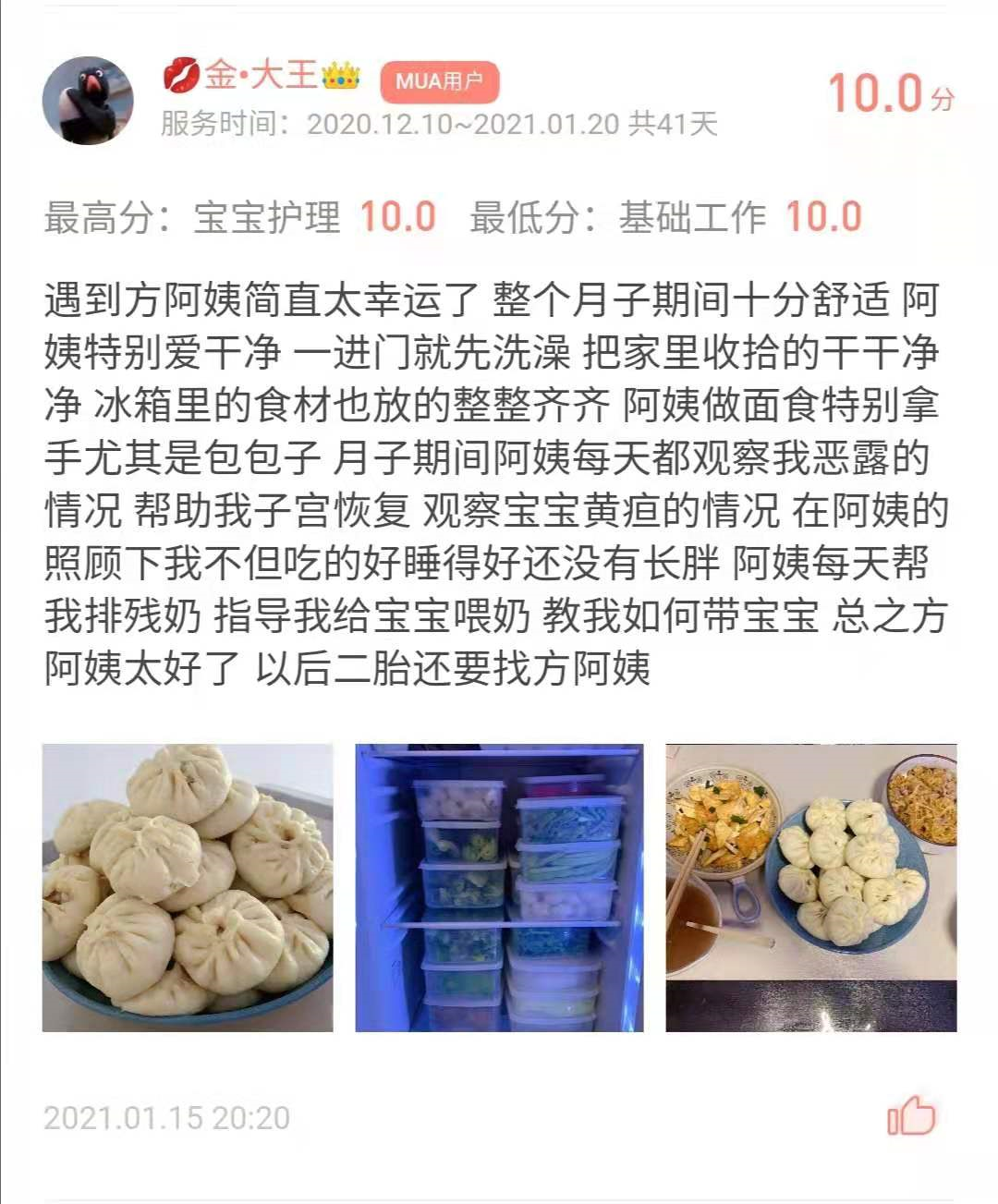Open the meal table with buns photo

(x=810, y=887)
